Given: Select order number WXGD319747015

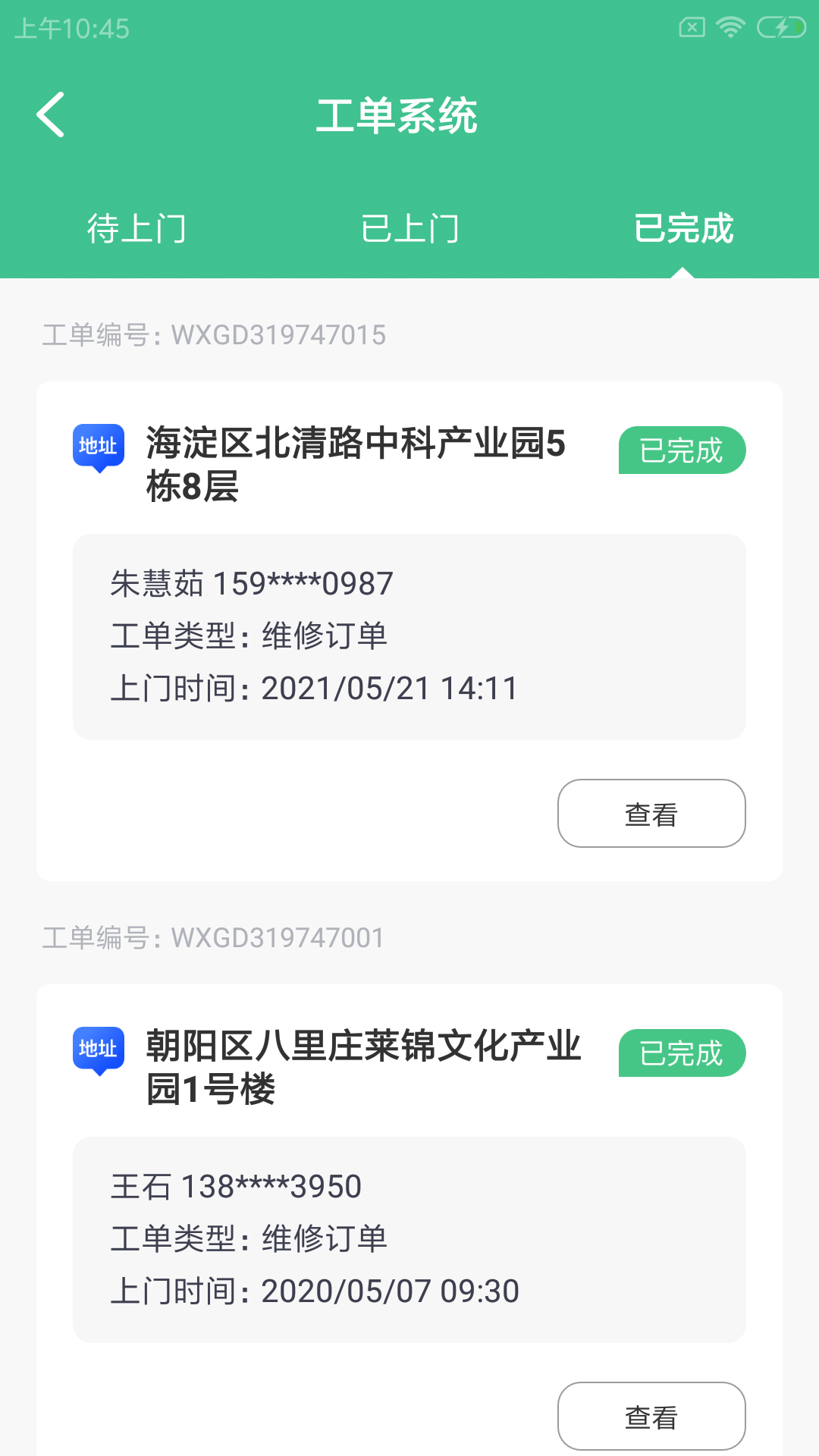Looking at the screenshot, I should (215, 334).
